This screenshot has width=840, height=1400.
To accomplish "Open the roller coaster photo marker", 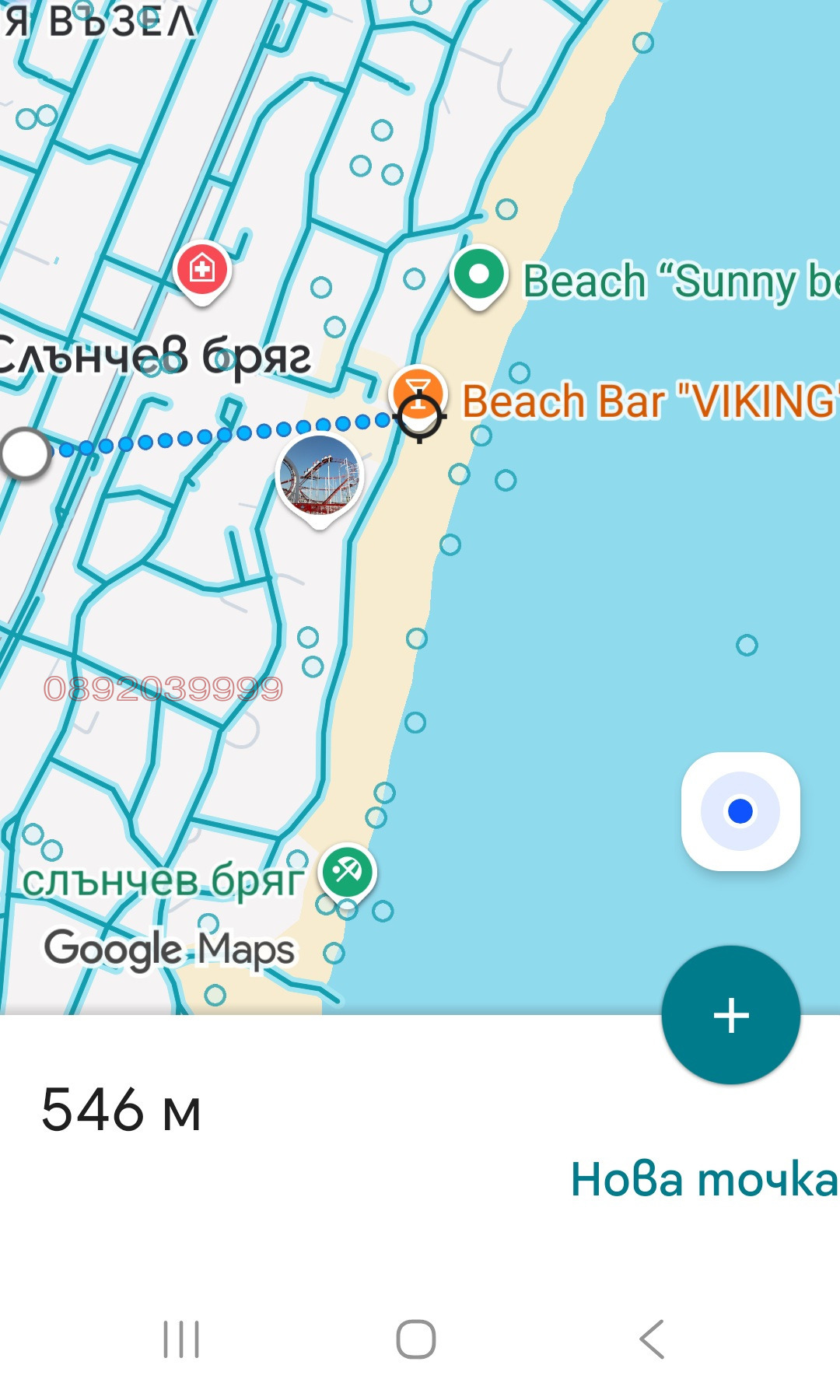I will pos(320,476).
